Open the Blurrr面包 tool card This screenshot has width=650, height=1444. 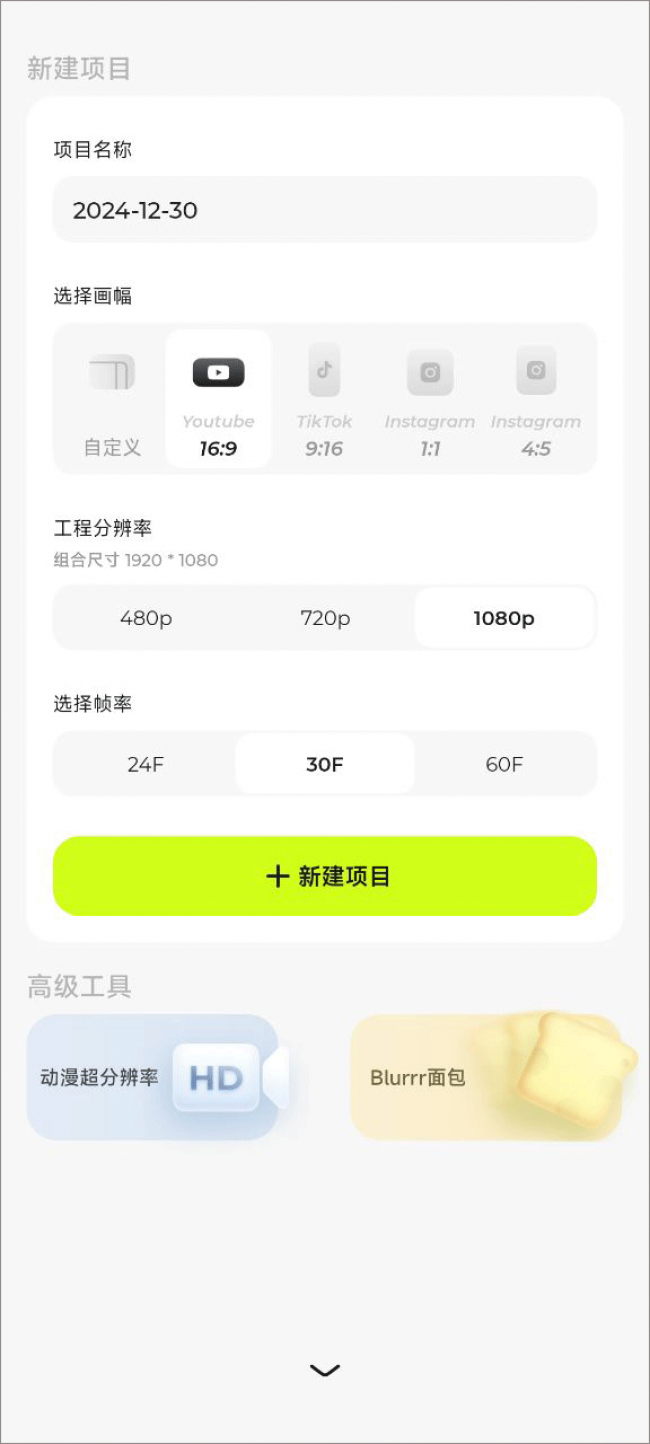tap(486, 1078)
